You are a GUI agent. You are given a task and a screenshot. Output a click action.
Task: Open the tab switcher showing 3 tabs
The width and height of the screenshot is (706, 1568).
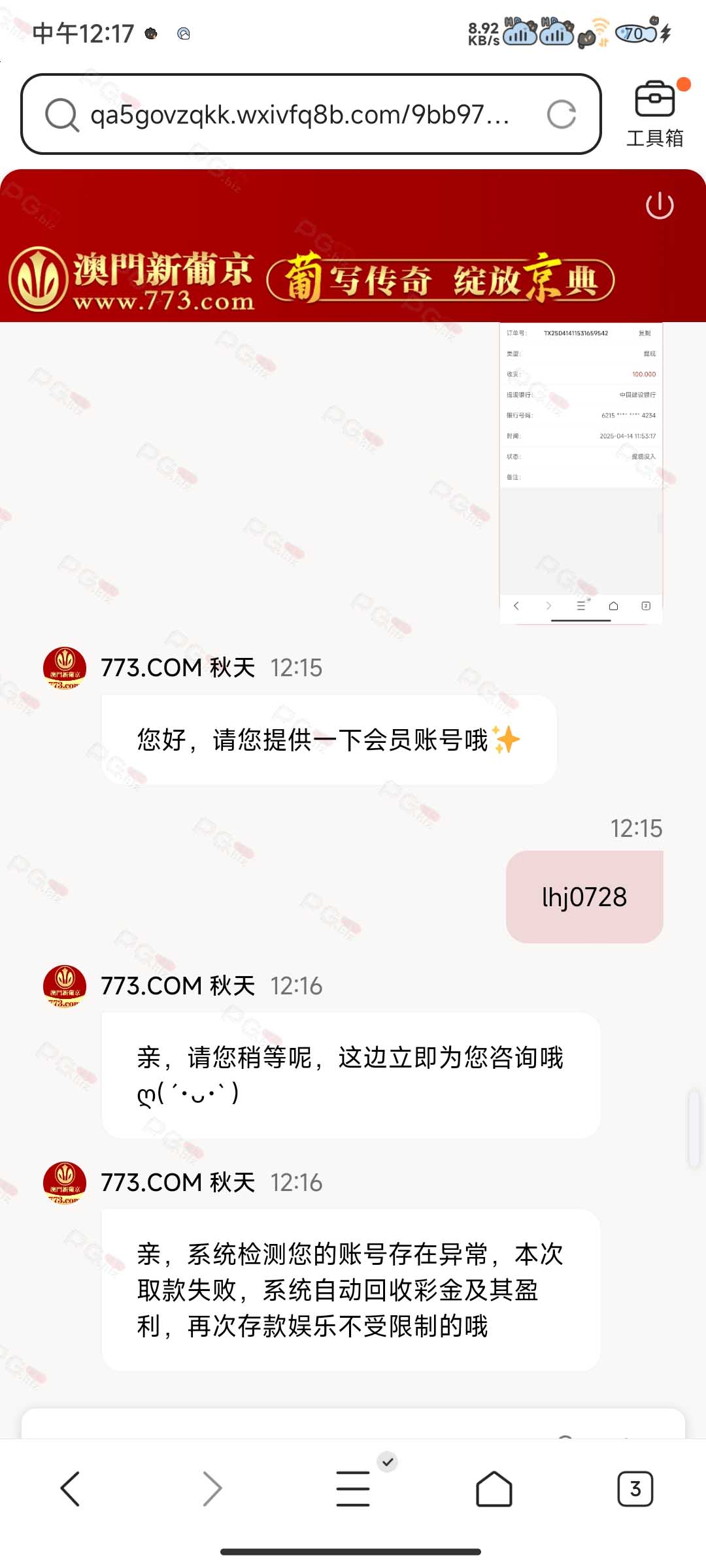click(x=635, y=1488)
